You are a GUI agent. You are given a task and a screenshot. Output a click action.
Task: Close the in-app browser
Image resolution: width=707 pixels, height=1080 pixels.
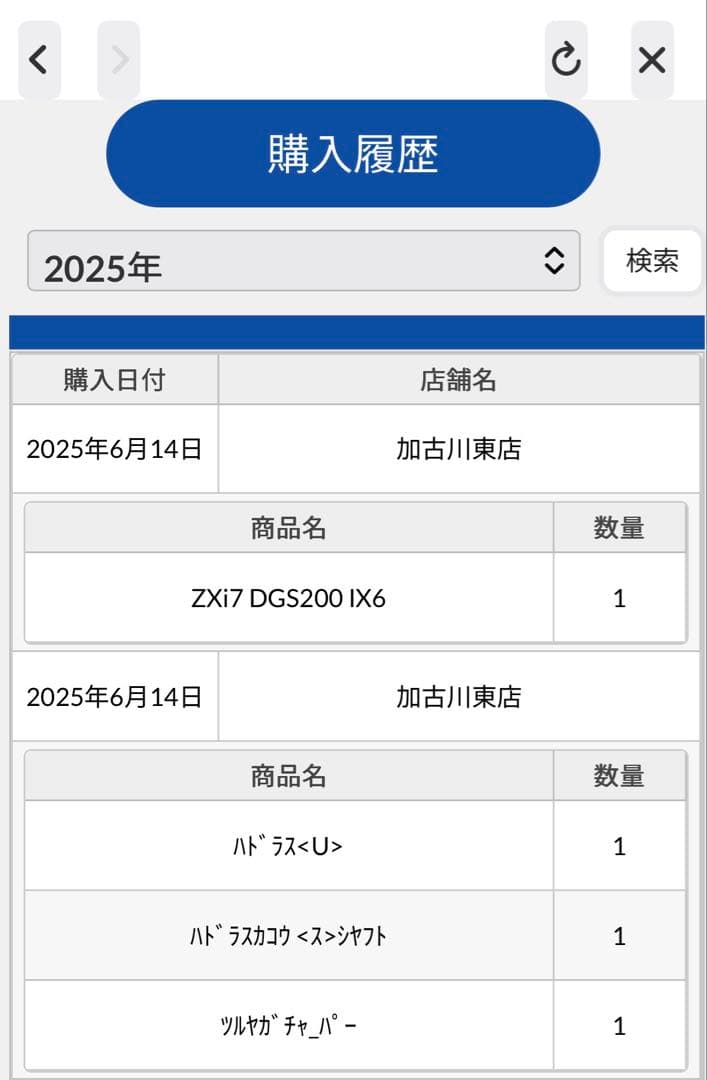coord(652,60)
